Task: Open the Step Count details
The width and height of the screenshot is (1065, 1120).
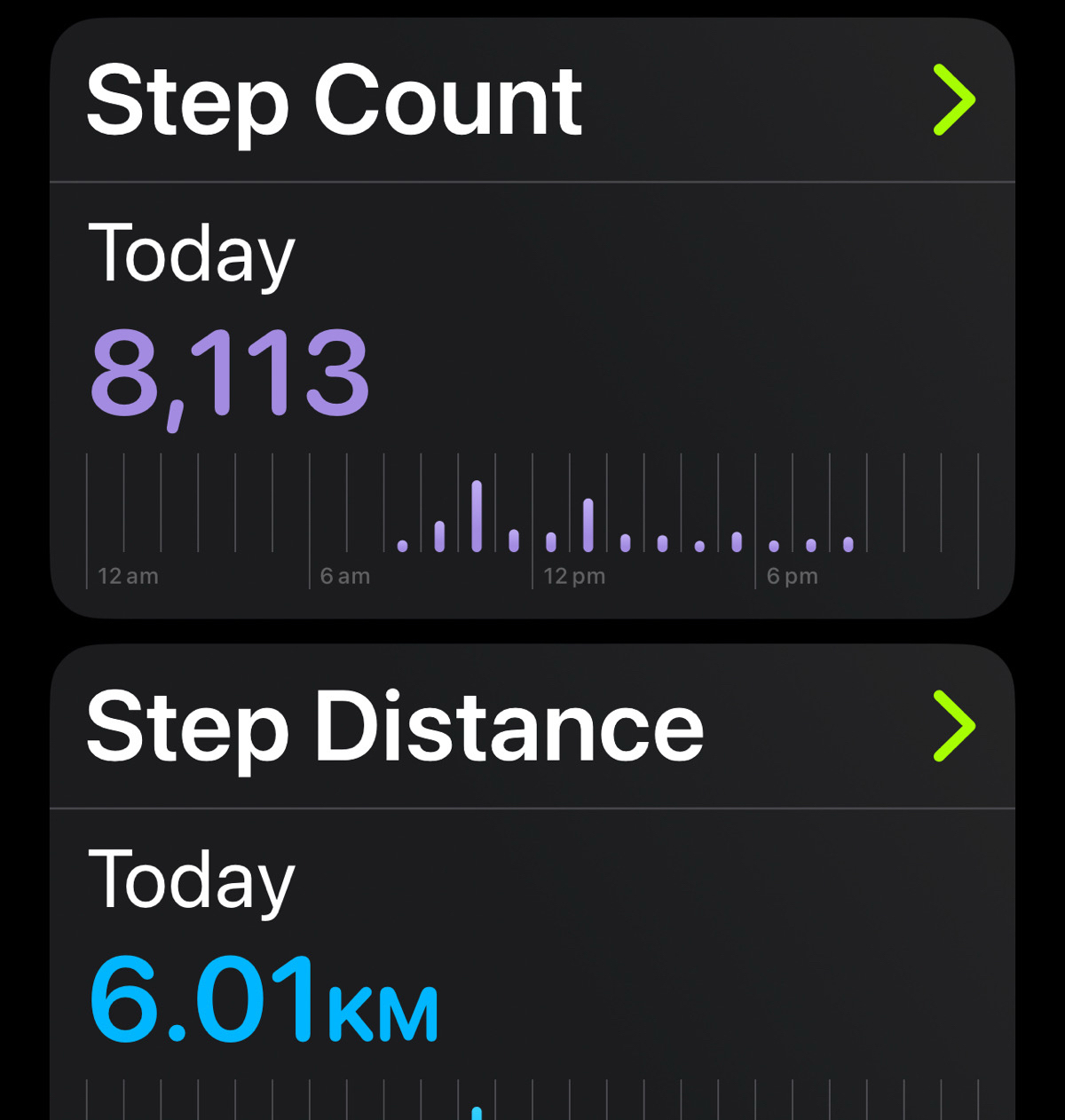Action: click(954, 101)
